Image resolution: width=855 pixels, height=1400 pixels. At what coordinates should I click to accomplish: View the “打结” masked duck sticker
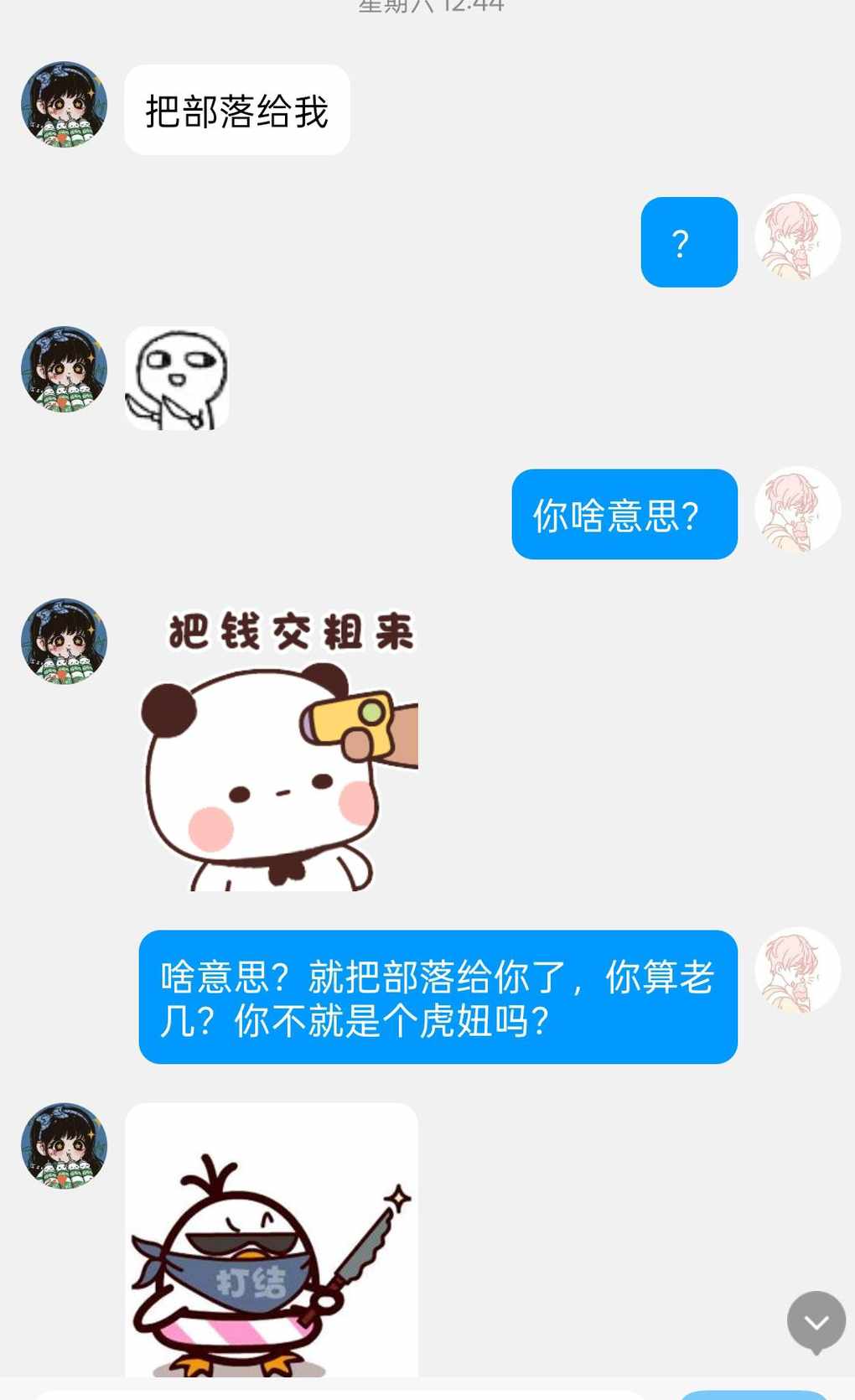272,1241
